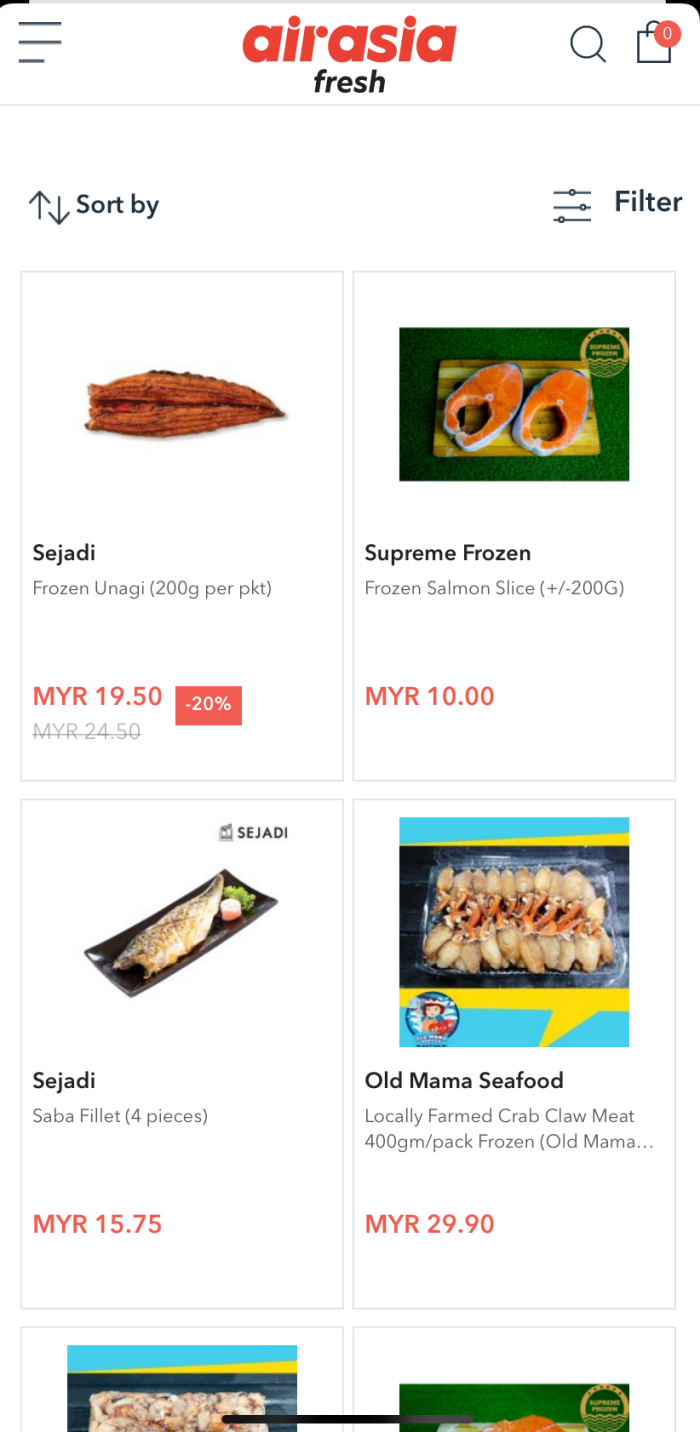Open the Filter options
Screen dimensions: 700x1432
pos(617,203)
